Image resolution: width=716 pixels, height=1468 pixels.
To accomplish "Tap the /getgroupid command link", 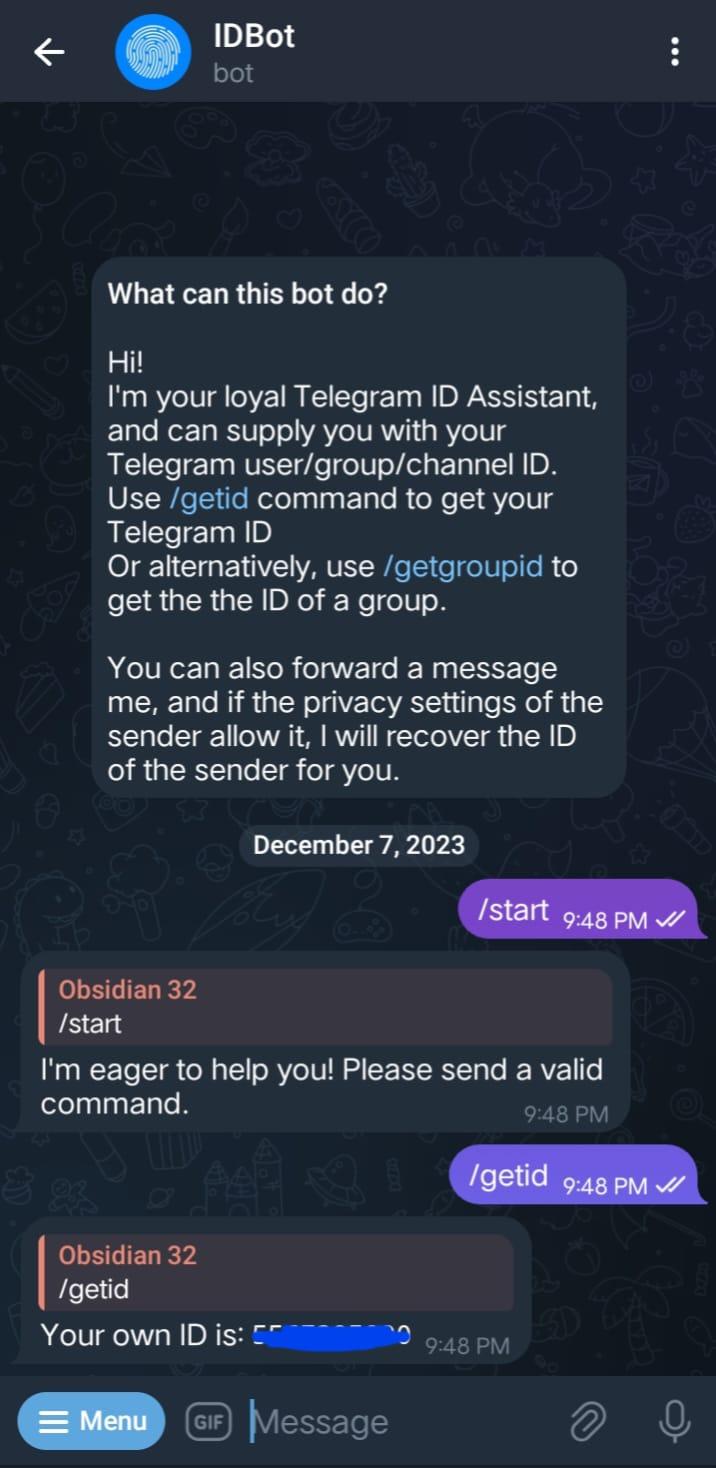I will click(463, 566).
